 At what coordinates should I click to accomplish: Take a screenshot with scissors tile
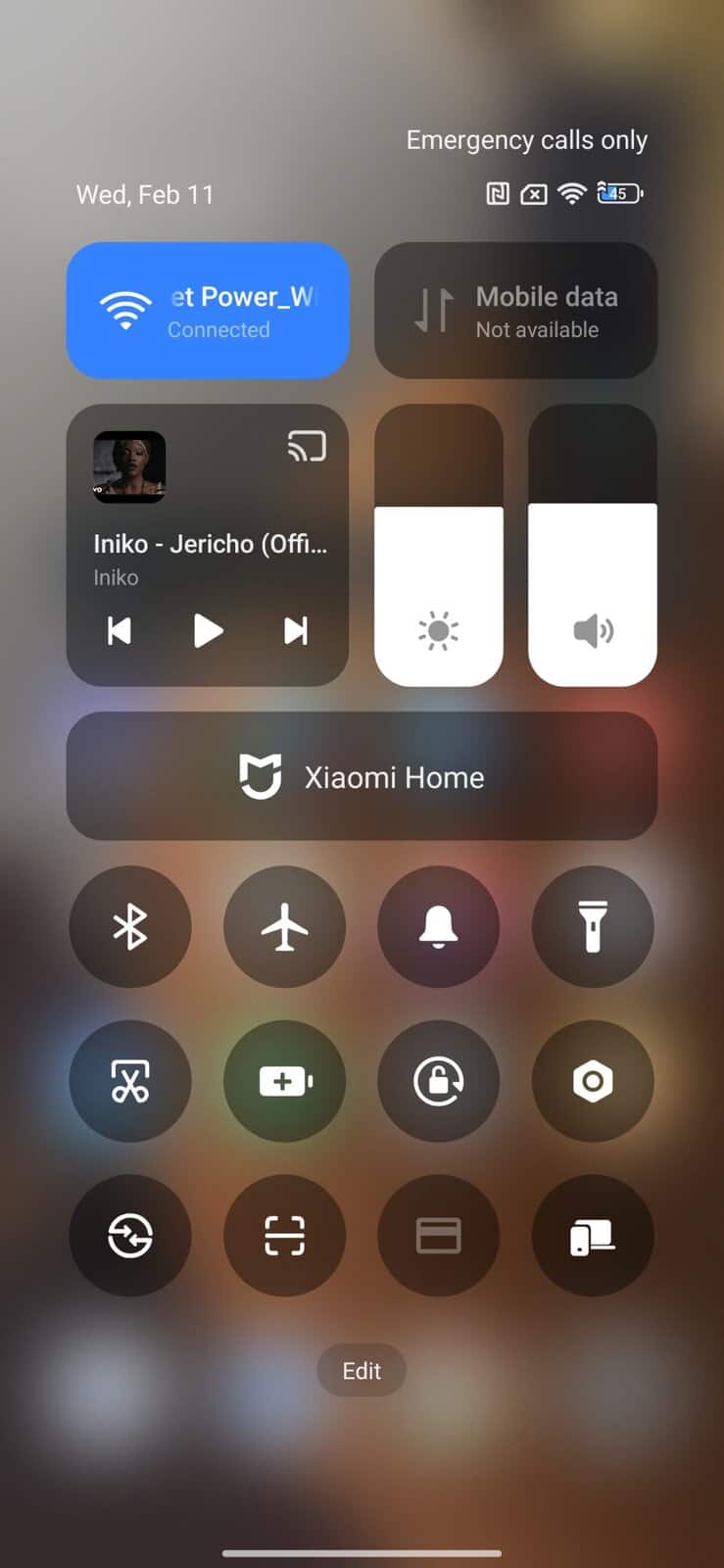130,1081
